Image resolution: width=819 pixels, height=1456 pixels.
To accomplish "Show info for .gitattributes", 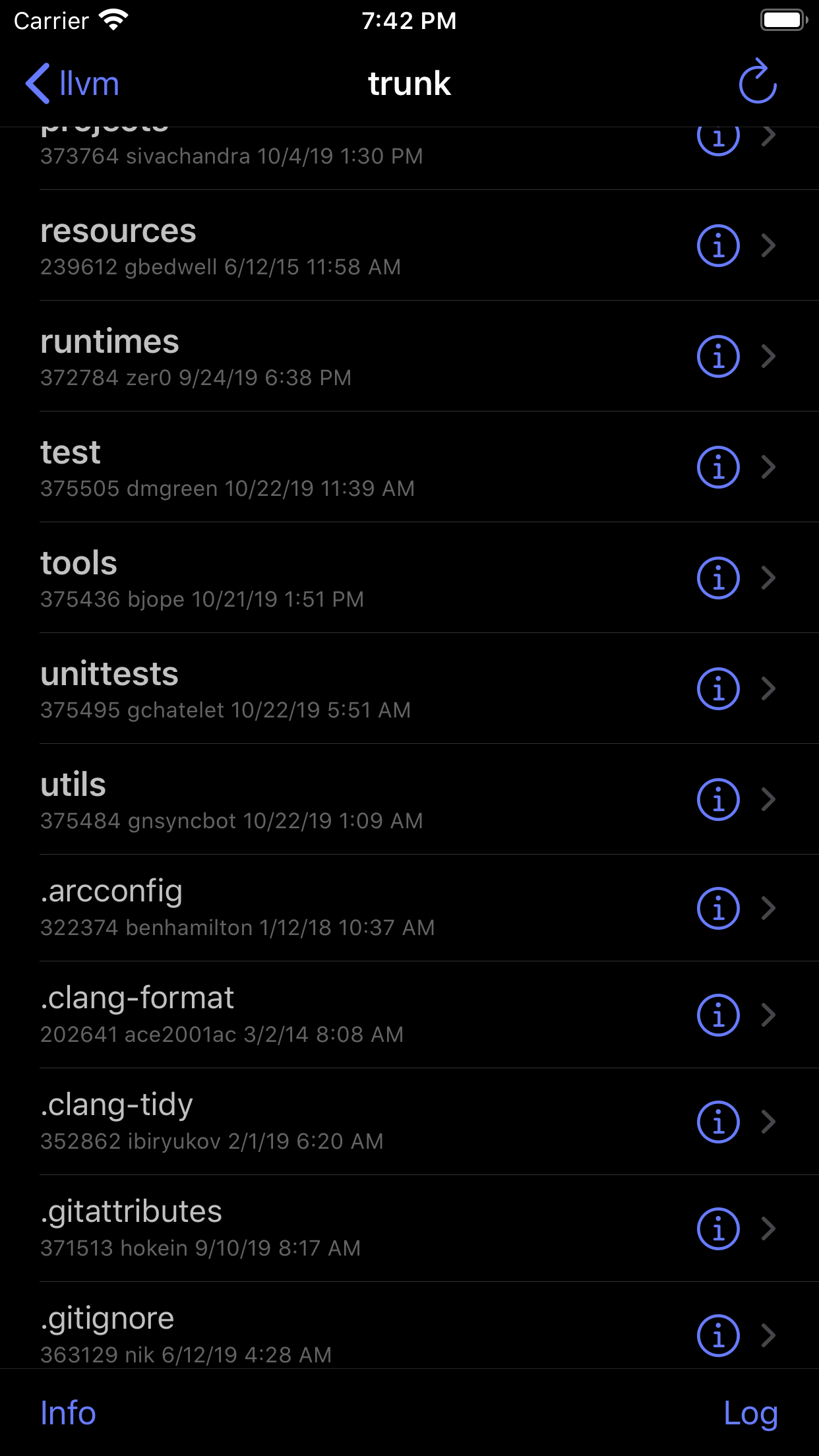I will click(718, 1229).
